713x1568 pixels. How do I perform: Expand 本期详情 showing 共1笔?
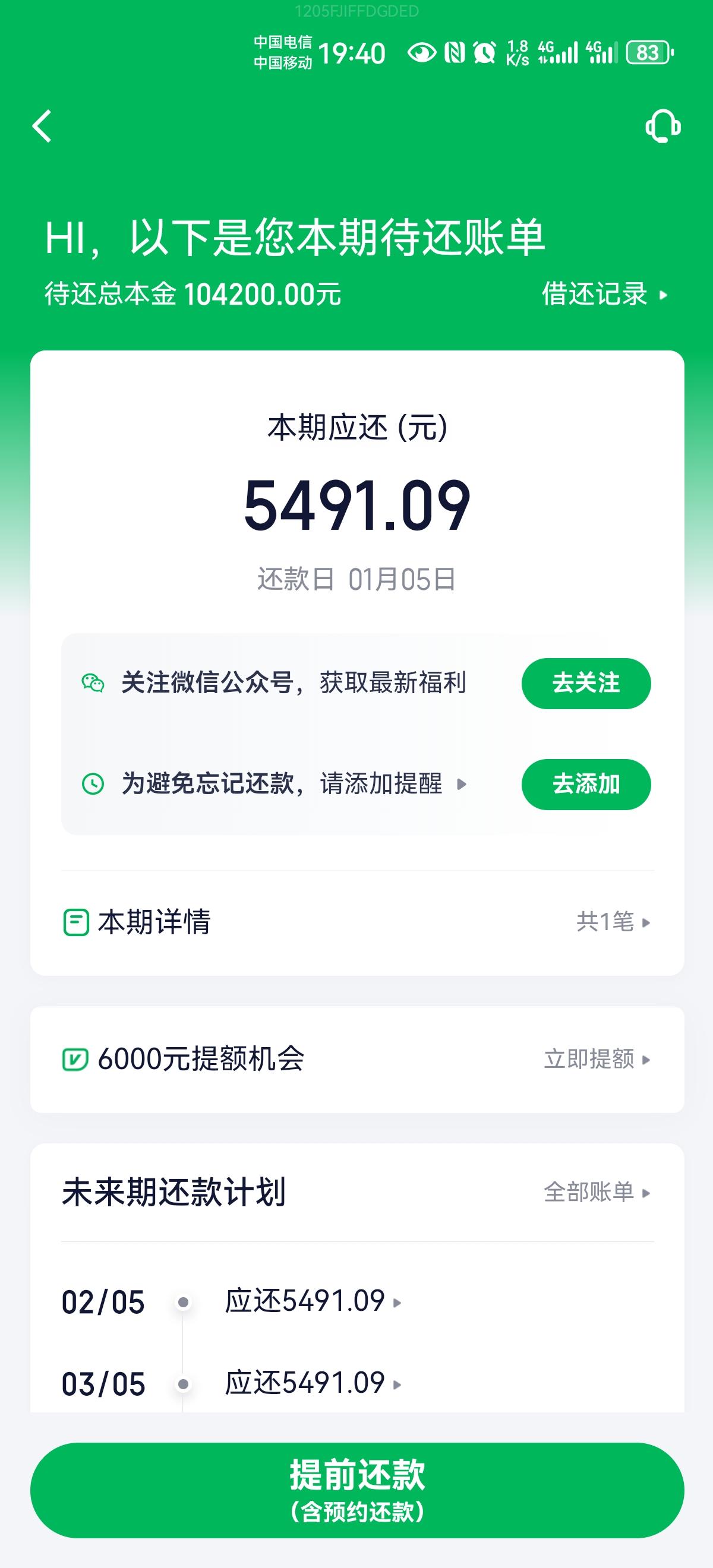point(614,922)
